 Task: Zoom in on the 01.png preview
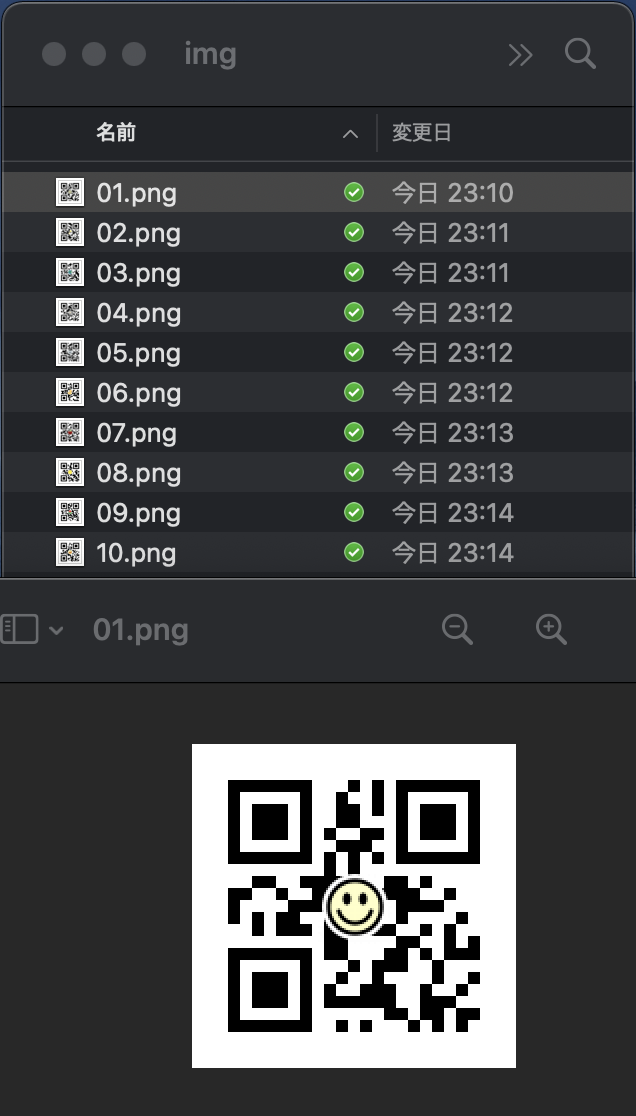(551, 629)
